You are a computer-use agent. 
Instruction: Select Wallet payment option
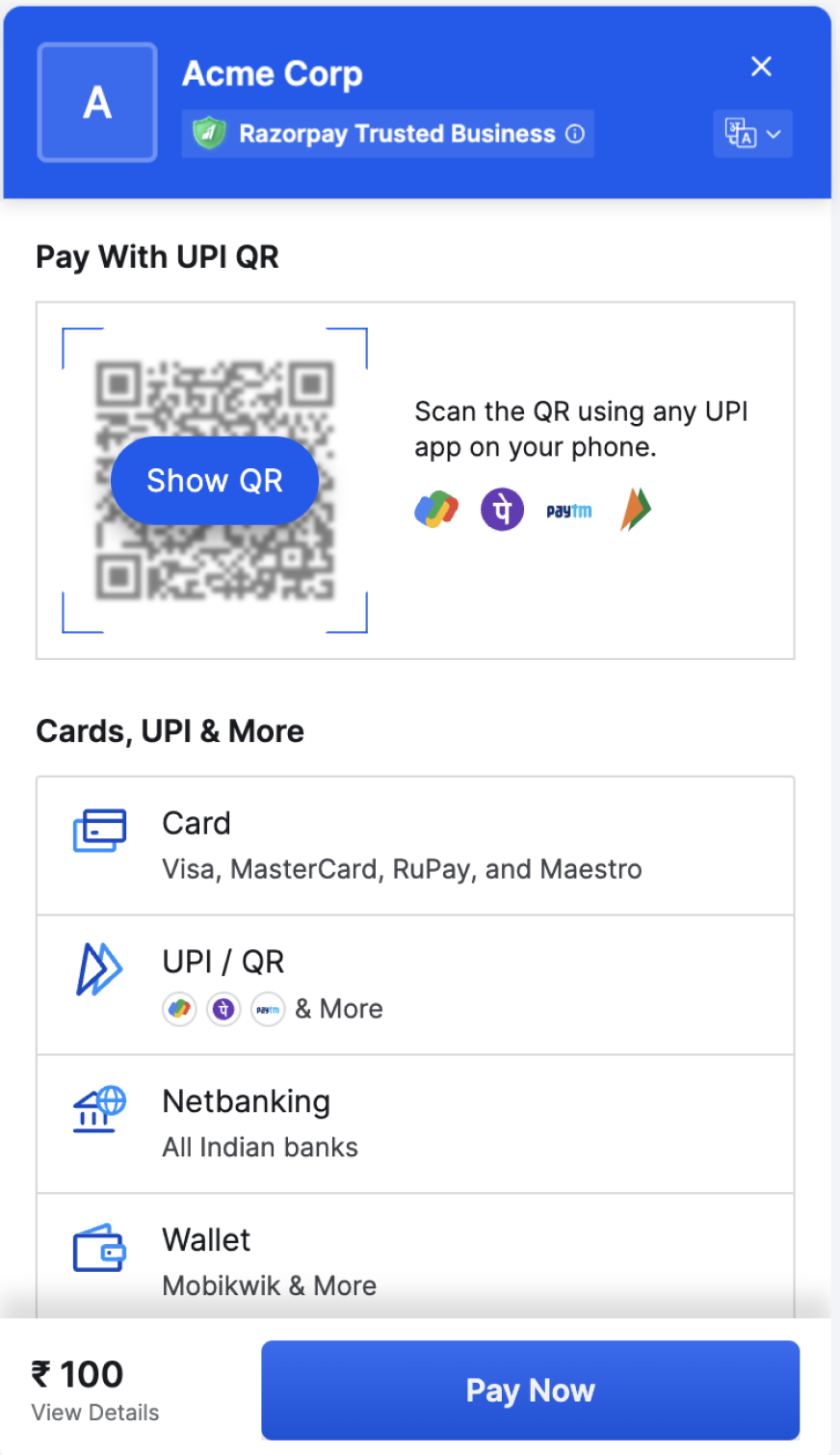point(414,1257)
